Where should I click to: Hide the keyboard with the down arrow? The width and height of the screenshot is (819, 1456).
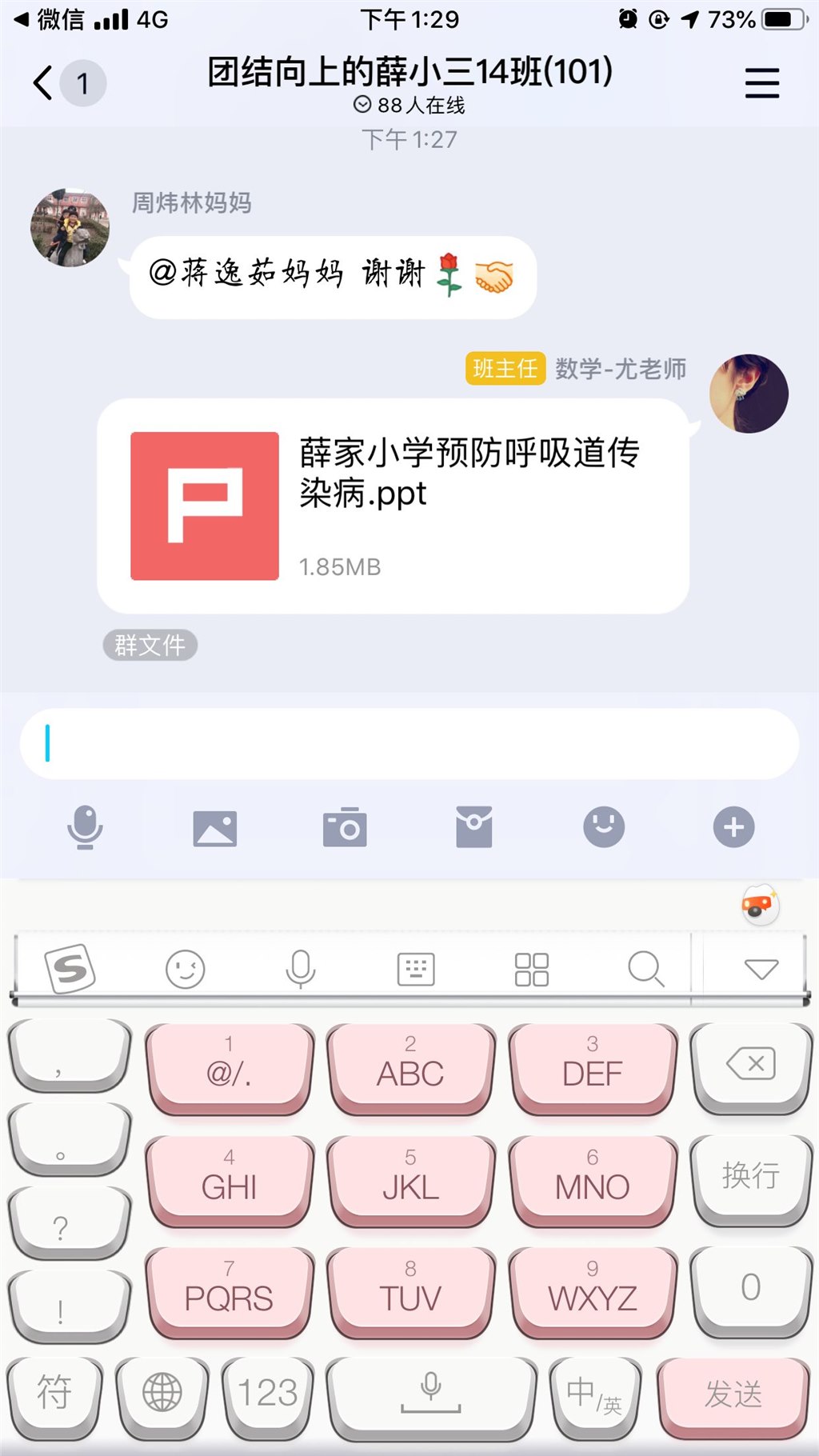tap(761, 970)
